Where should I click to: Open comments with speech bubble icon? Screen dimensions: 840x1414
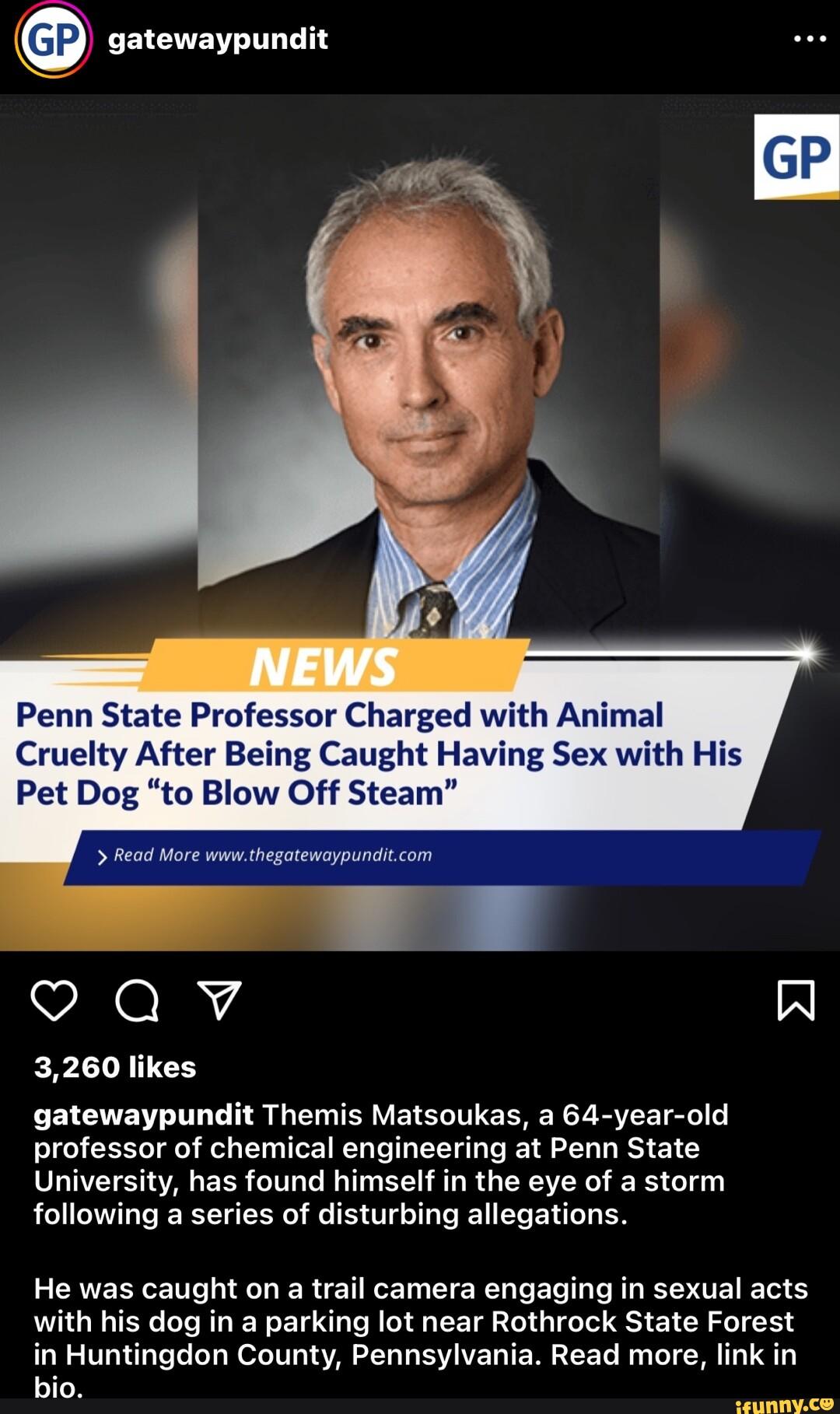[137, 1001]
